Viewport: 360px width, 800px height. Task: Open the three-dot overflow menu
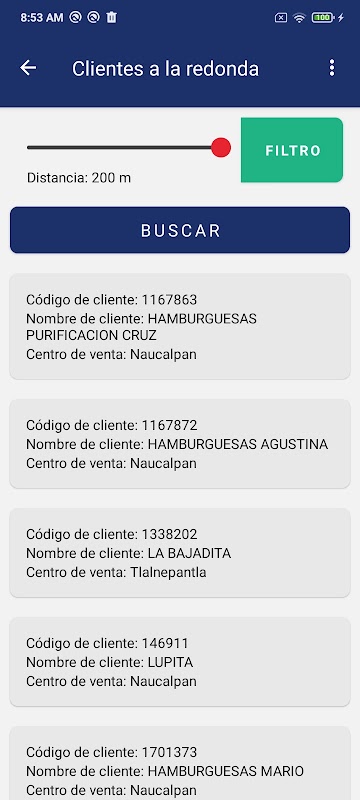(x=332, y=68)
